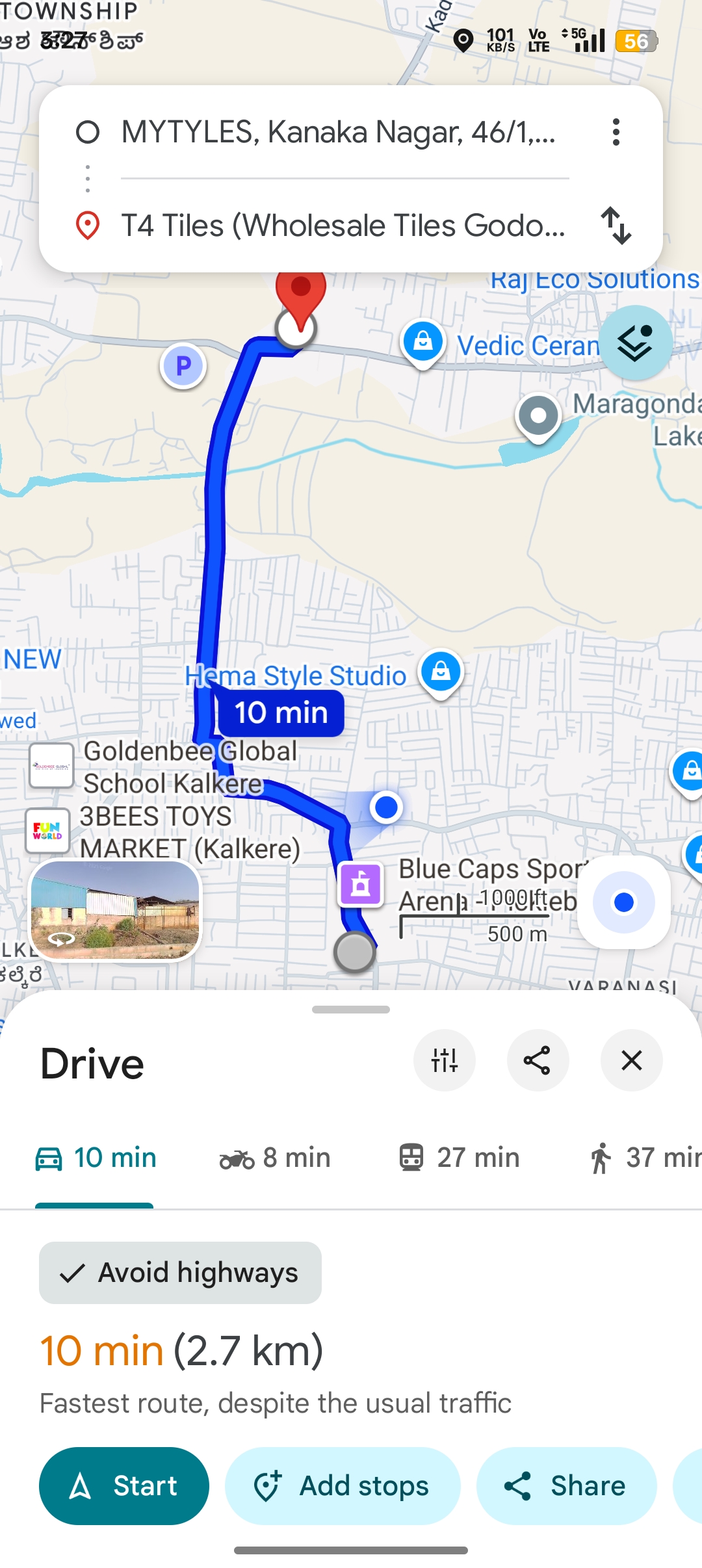Image resolution: width=702 pixels, height=1568 pixels.
Task: Open route options filter
Action: [445, 1060]
